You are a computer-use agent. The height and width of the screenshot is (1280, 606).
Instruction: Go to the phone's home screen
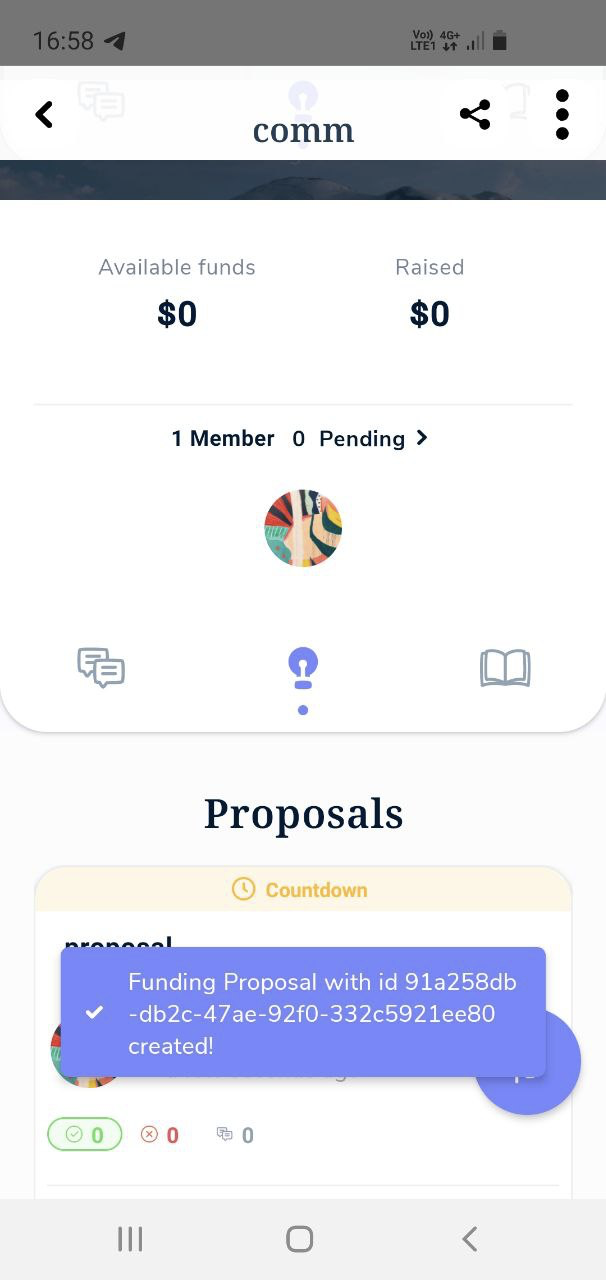pyautogui.click(x=300, y=1239)
